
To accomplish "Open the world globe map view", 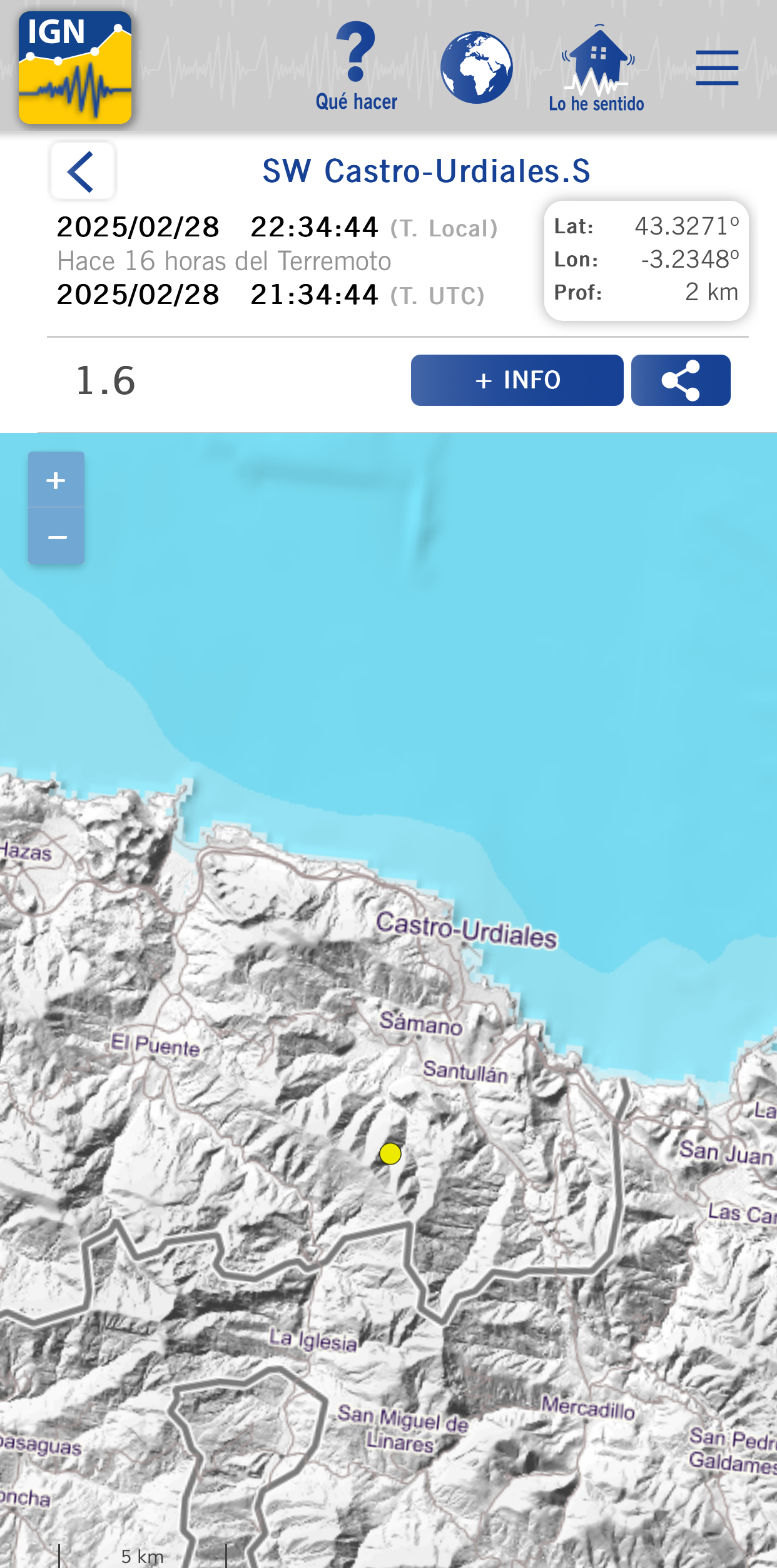I will (476, 68).
